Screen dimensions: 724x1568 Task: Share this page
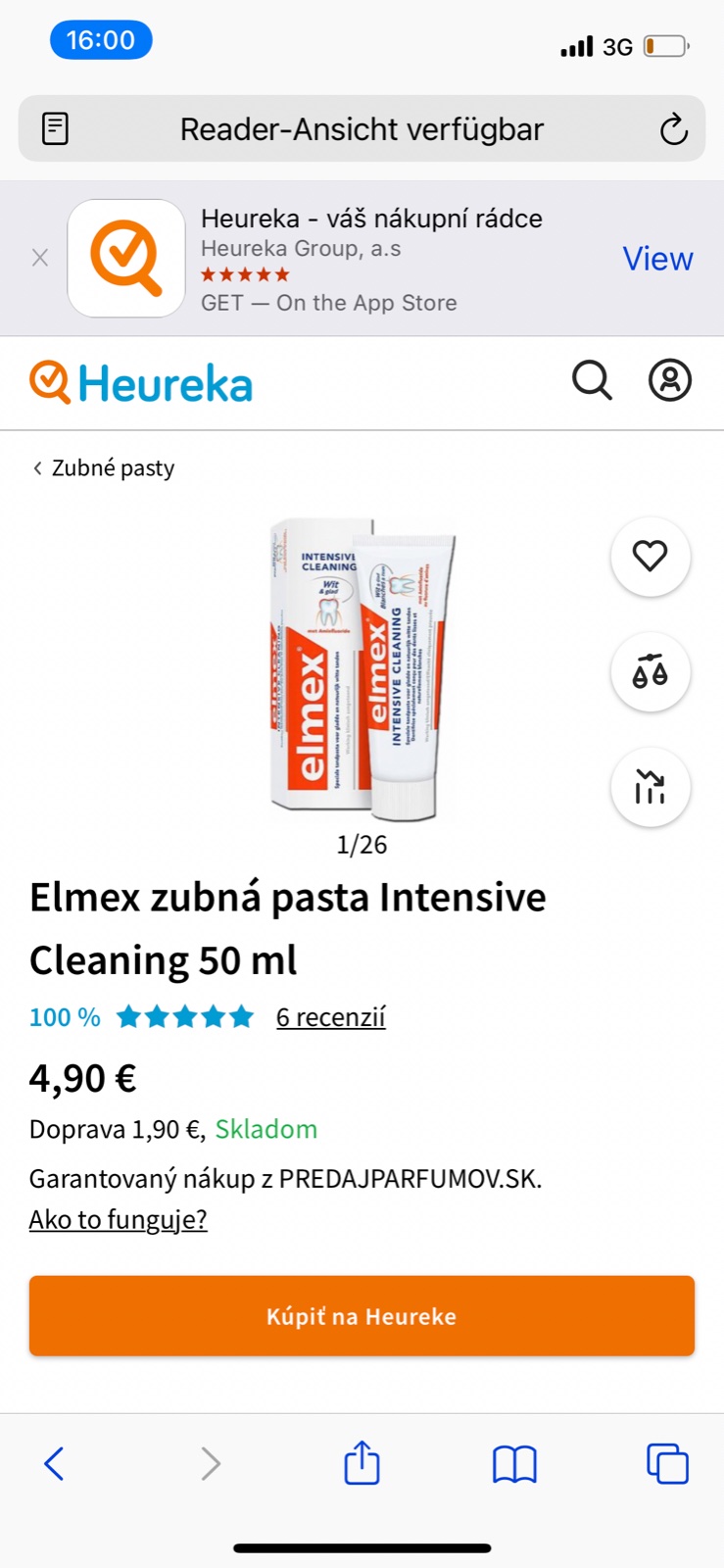362,1462
